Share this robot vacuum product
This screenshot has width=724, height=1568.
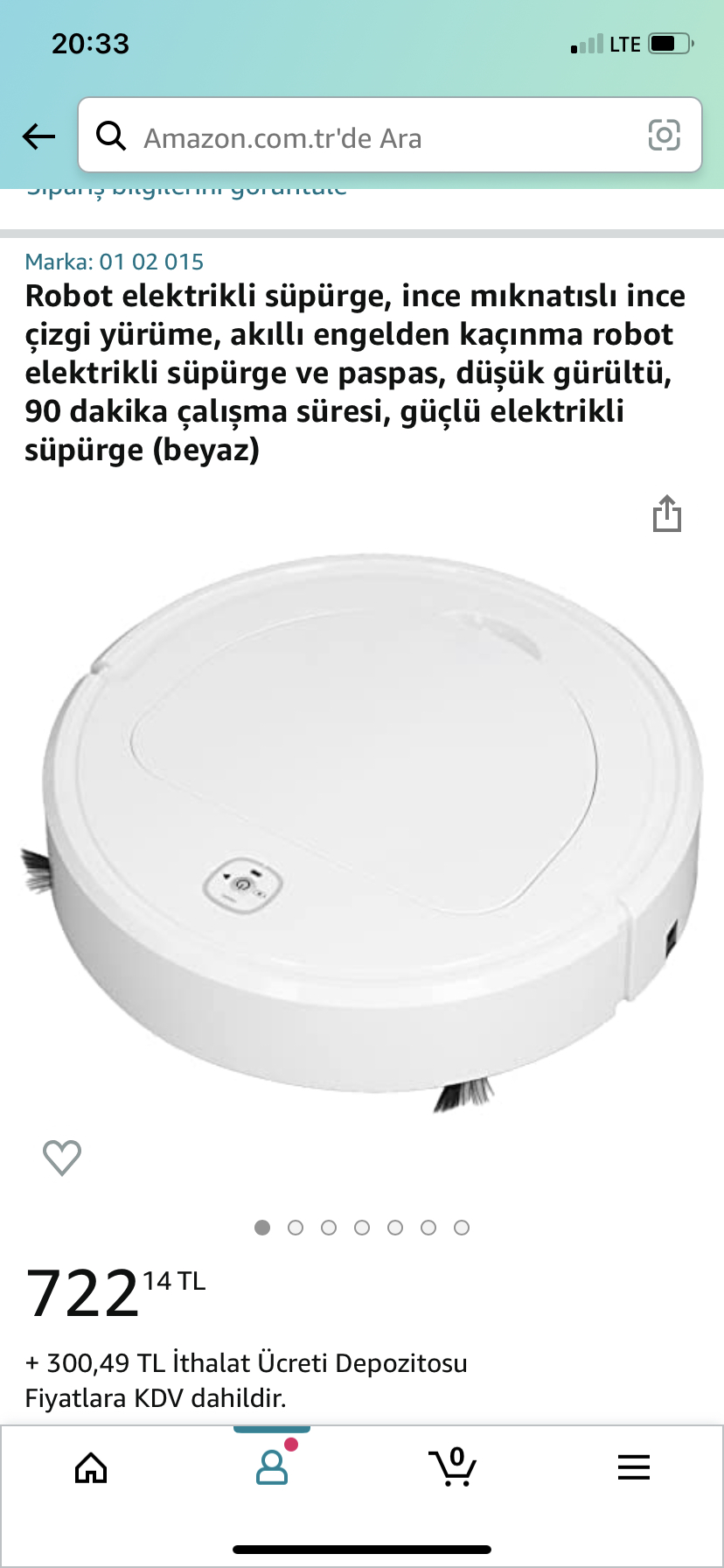[x=667, y=514]
